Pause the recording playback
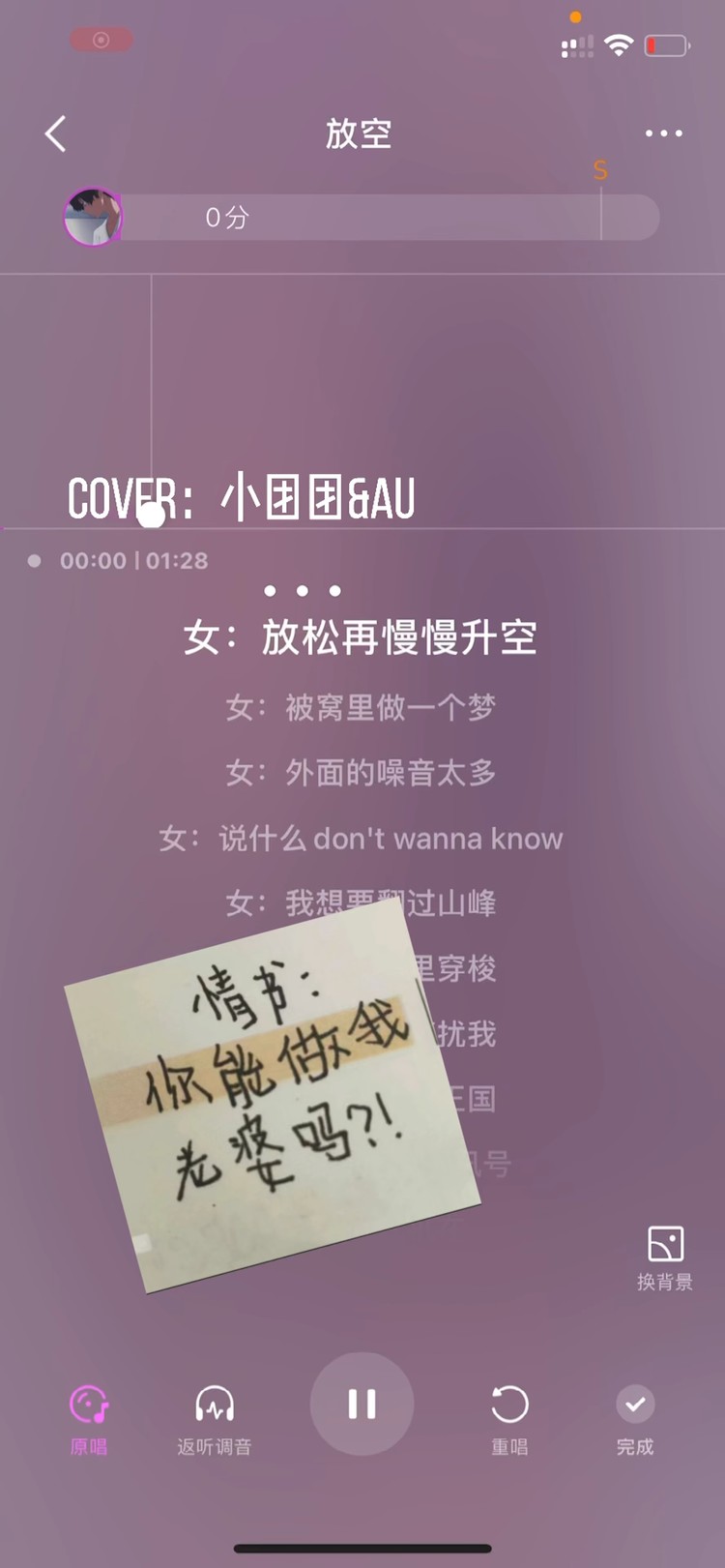Viewport: 725px width, 1568px height. point(362,1404)
